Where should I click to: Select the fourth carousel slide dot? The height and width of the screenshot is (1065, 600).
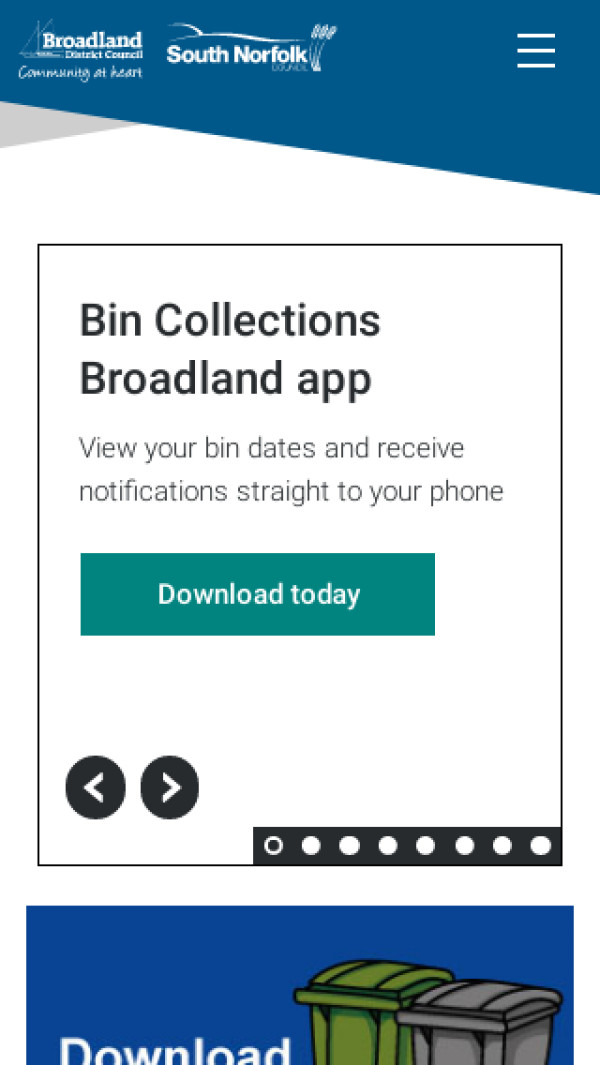pyautogui.click(x=387, y=846)
